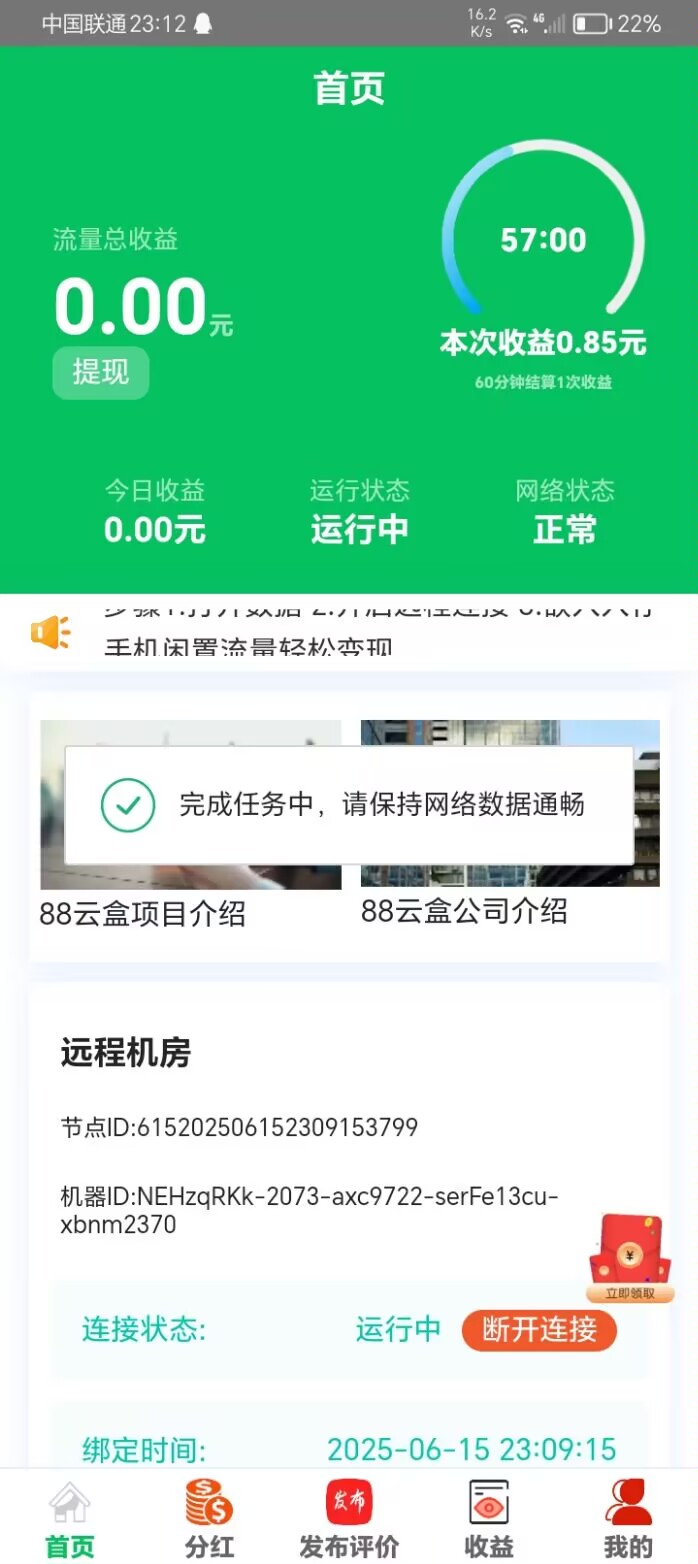Tap the 提现 withdraw button

101,372
